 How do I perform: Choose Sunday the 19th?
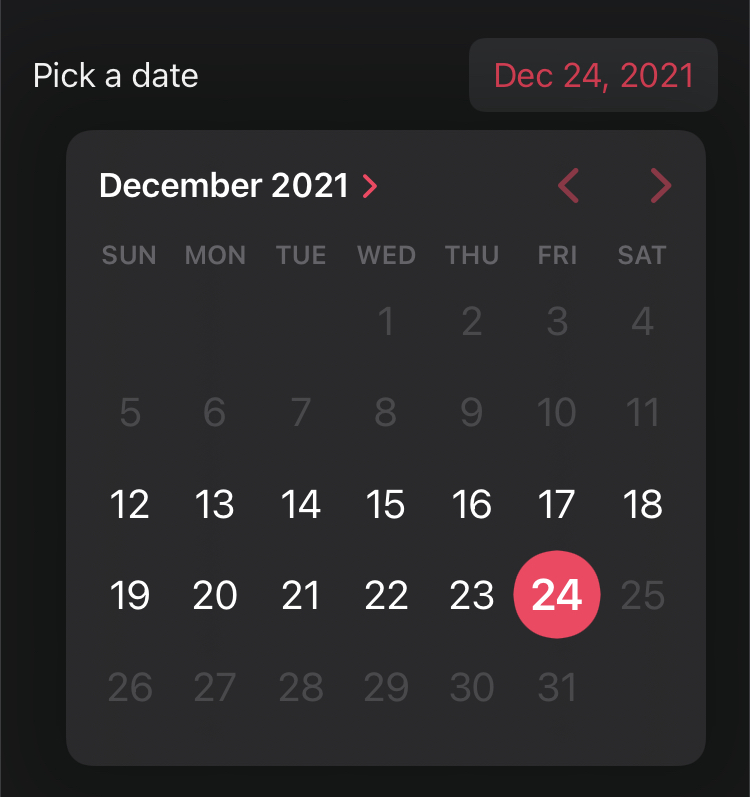(x=129, y=596)
